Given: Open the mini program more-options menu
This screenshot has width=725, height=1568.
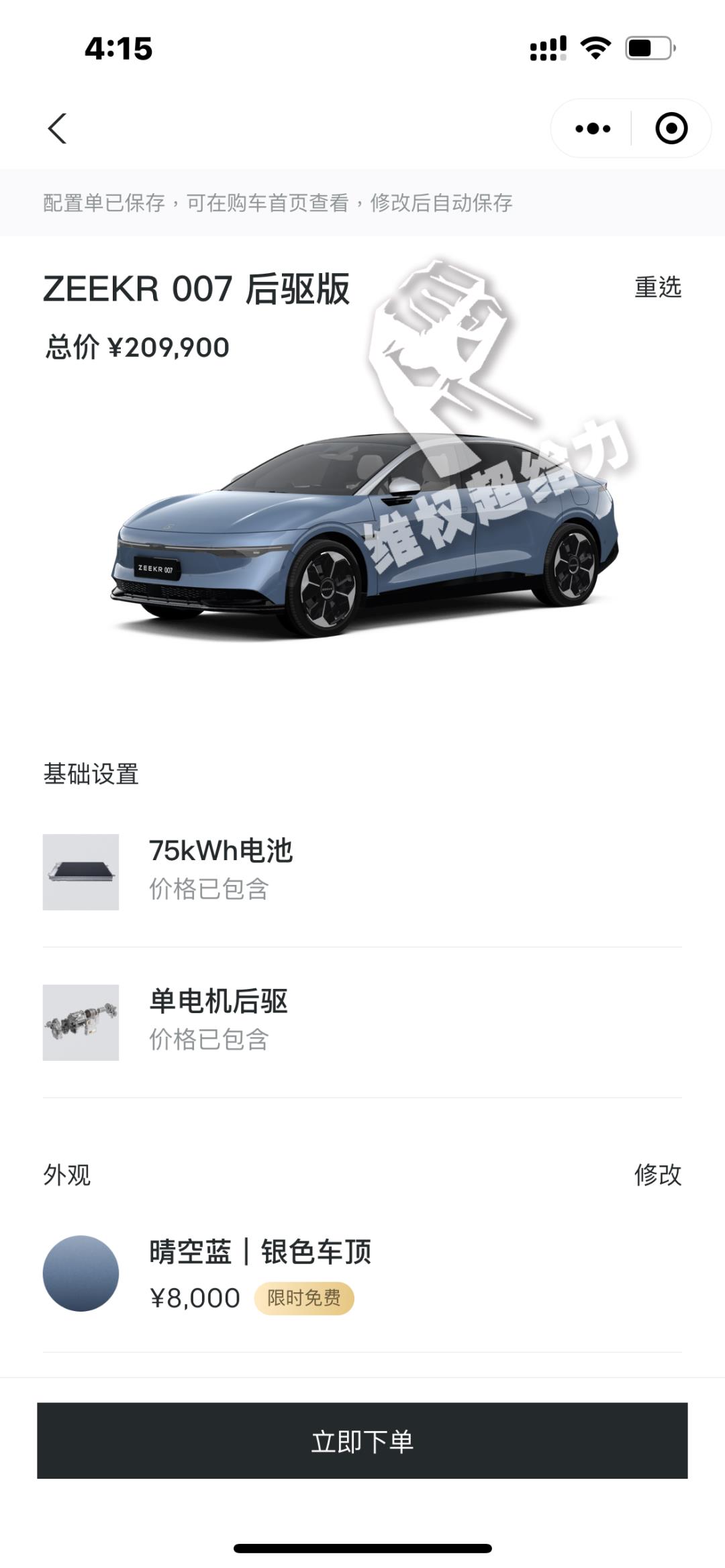Looking at the screenshot, I should (593, 128).
